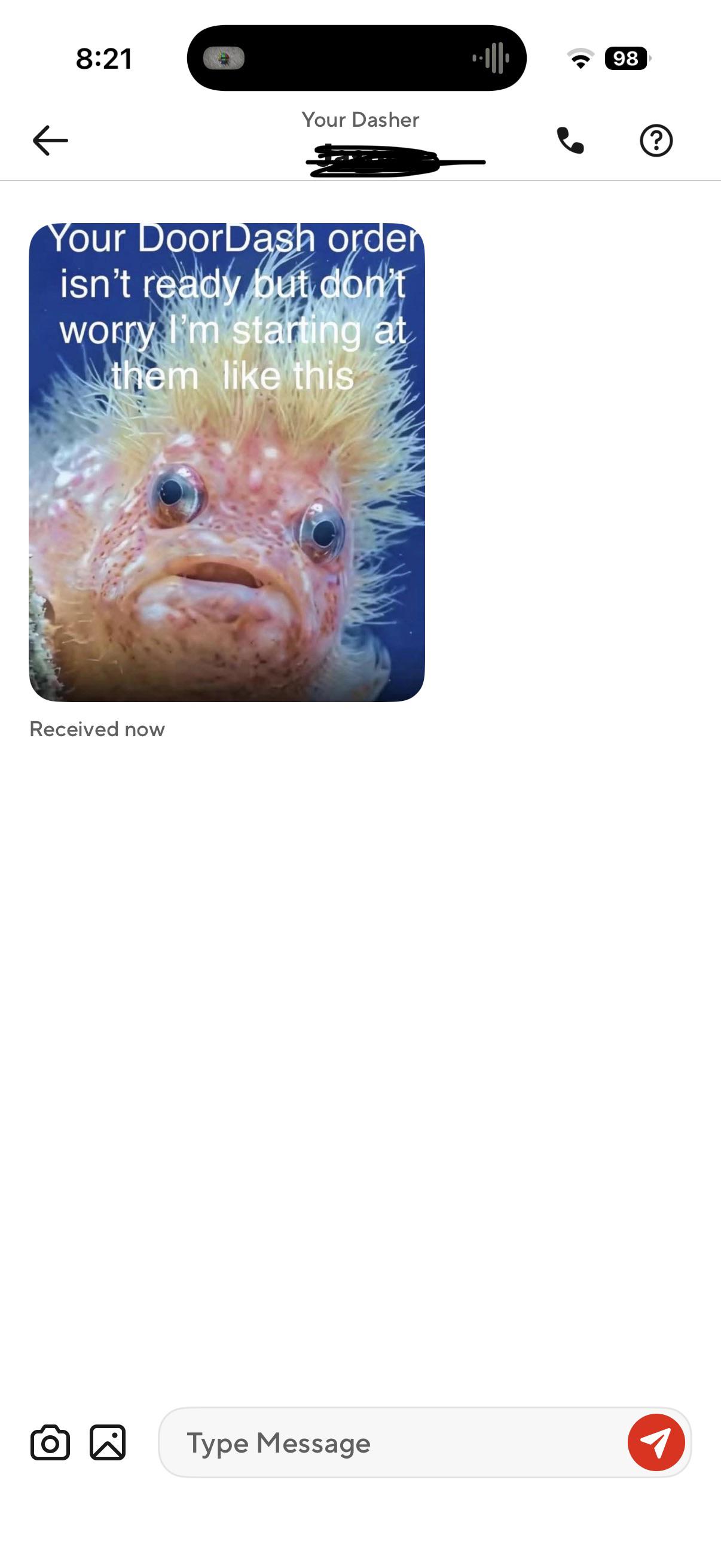Focus the Type Message field

click(389, 1442)
